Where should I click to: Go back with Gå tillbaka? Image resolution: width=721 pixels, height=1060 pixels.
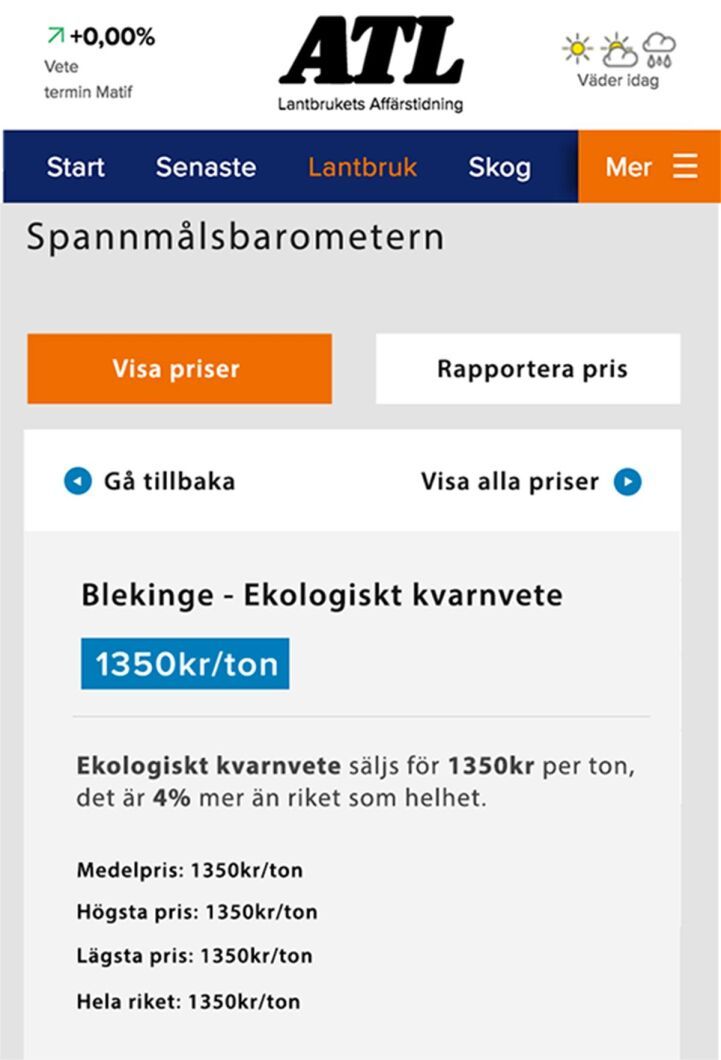tap(150, 482)
